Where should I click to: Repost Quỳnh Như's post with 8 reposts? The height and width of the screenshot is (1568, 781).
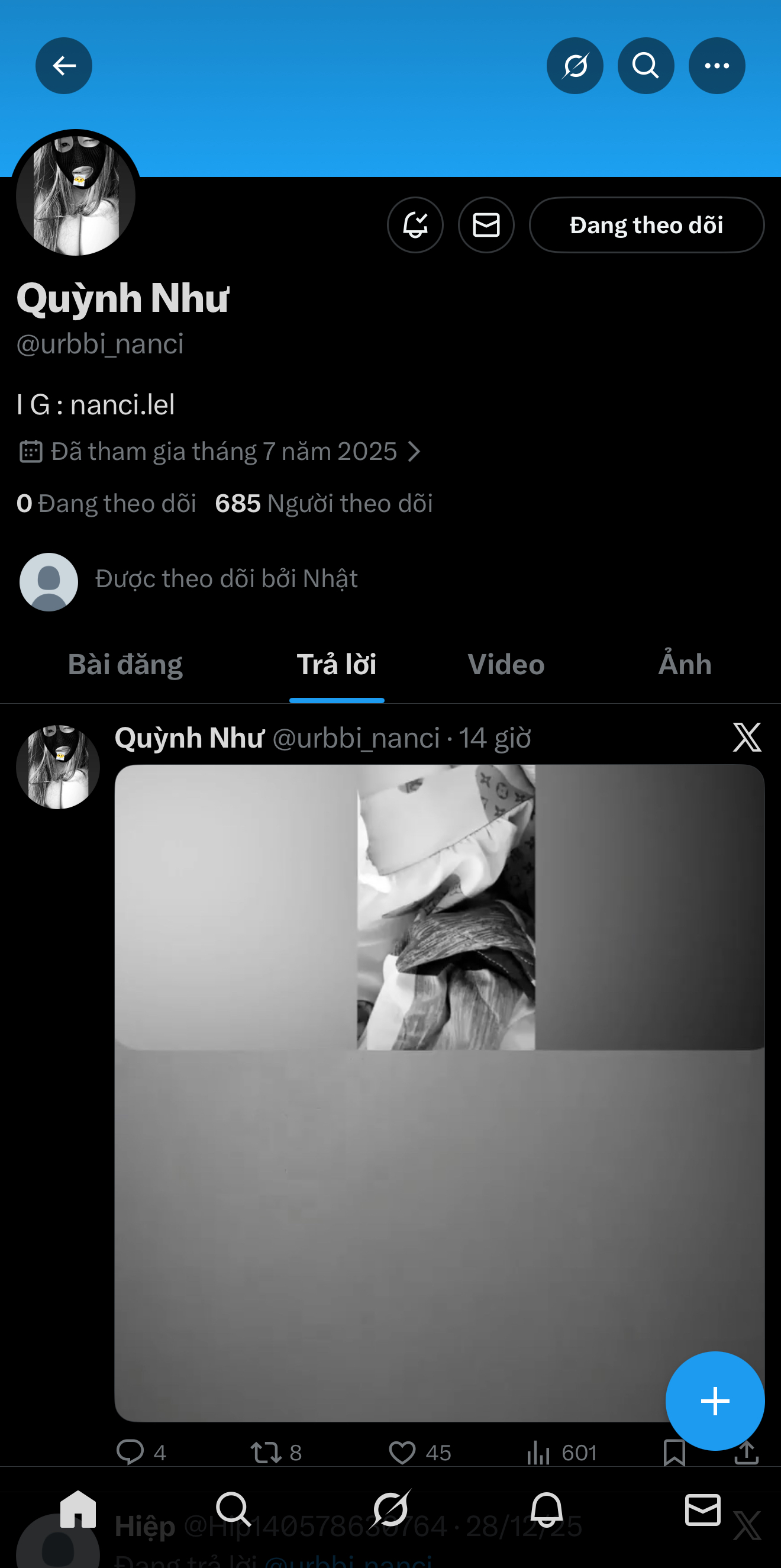[x=266, y=1452]
